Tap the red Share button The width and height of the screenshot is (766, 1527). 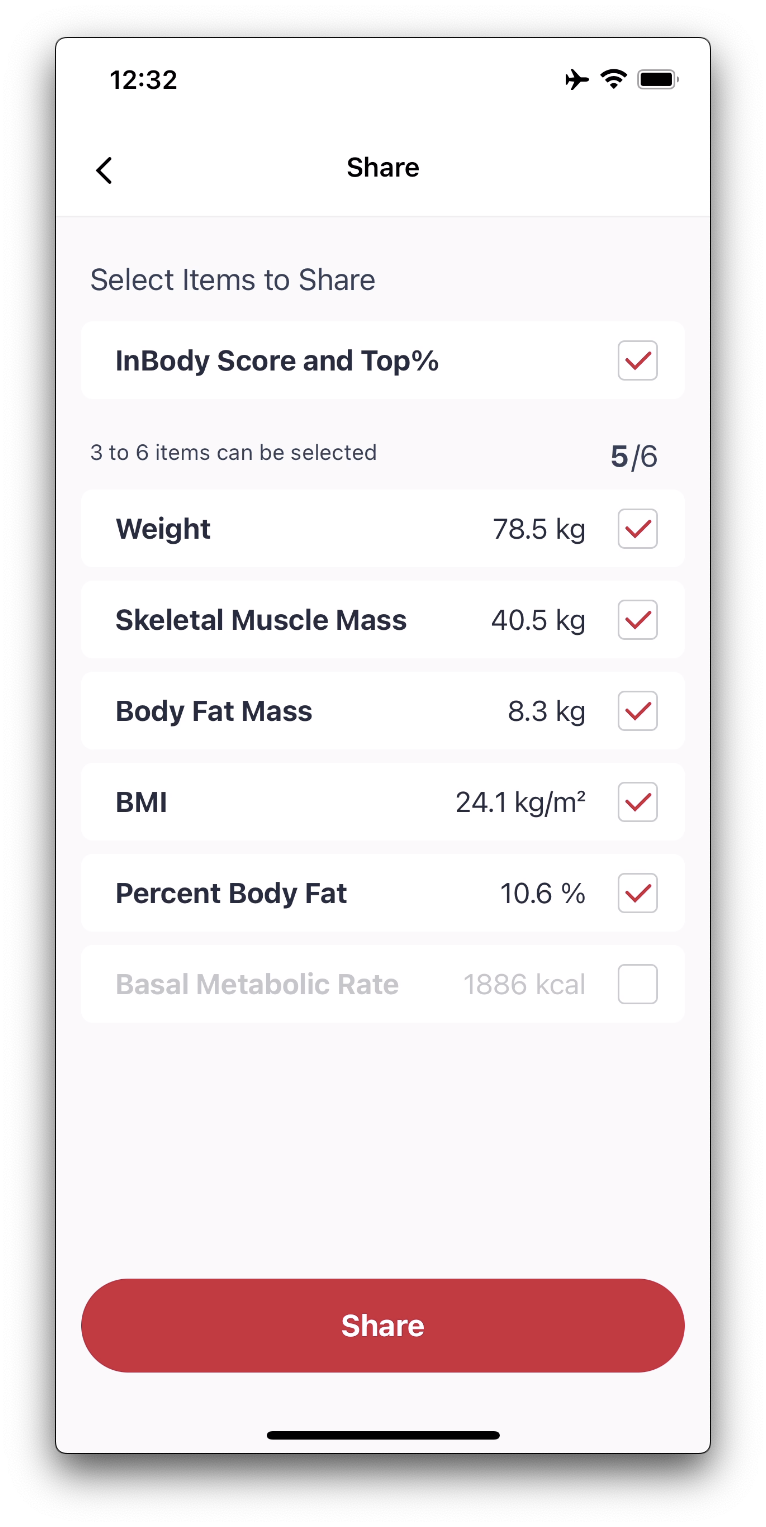[383, 1326]
